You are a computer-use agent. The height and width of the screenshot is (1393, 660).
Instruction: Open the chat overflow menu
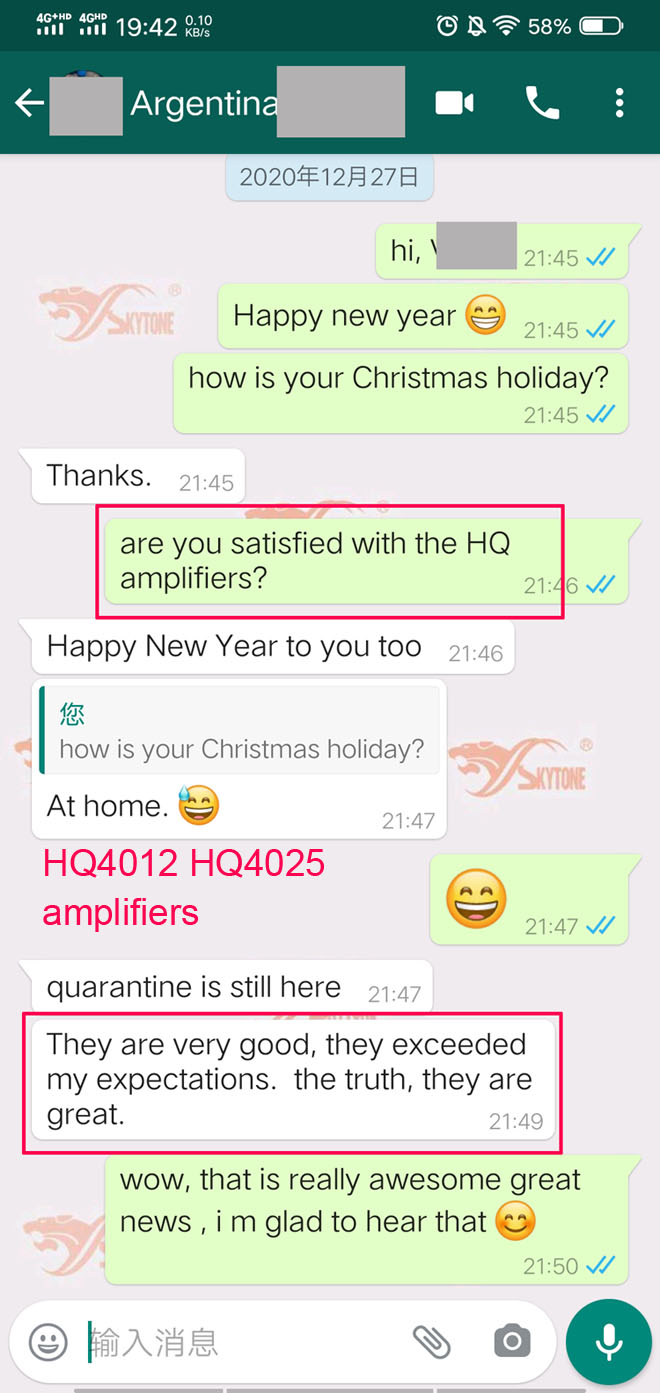click(x=620, y=103)
